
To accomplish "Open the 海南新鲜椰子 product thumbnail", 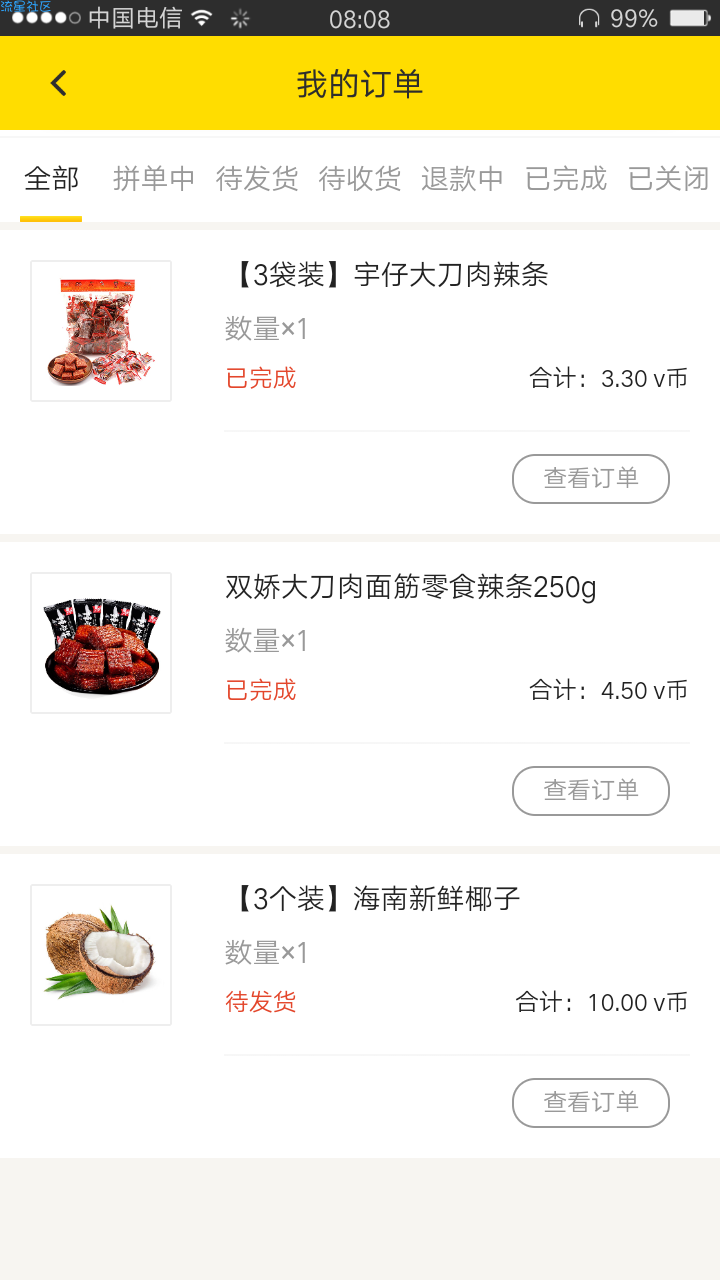I will pos(101,955).
